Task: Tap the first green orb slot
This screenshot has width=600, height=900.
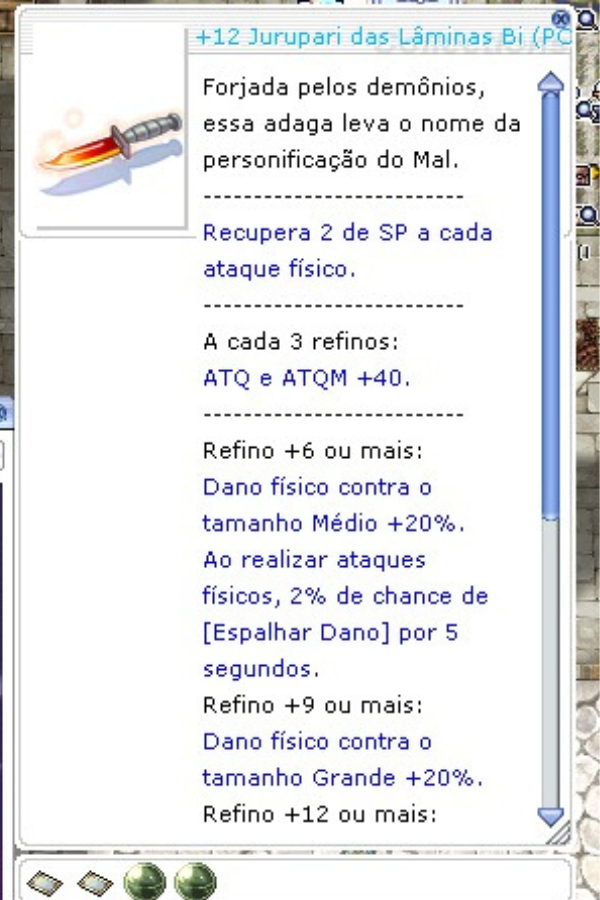Action: pyautogui.click(x=143, y=883)
